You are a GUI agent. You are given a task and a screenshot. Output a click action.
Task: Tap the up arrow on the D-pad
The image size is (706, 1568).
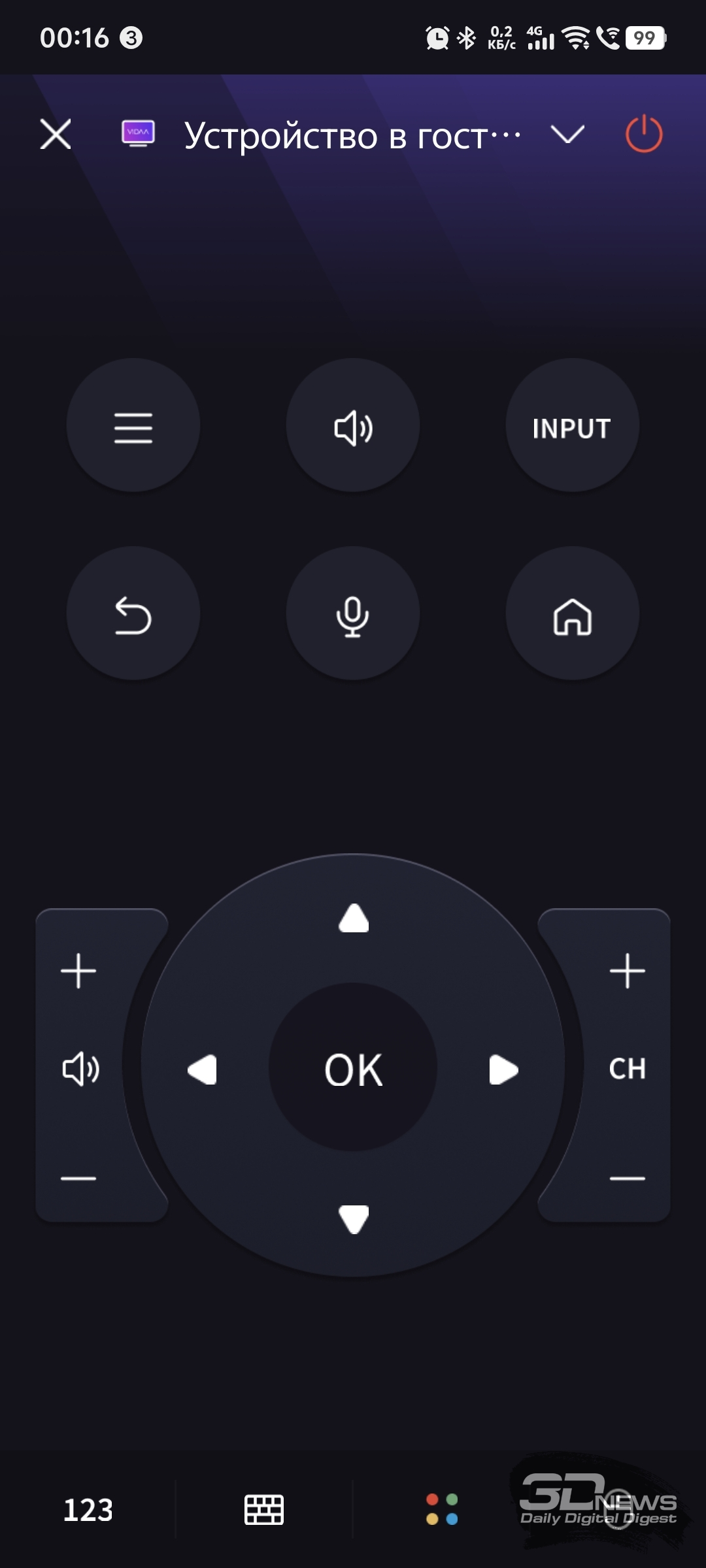coord(354,918)
